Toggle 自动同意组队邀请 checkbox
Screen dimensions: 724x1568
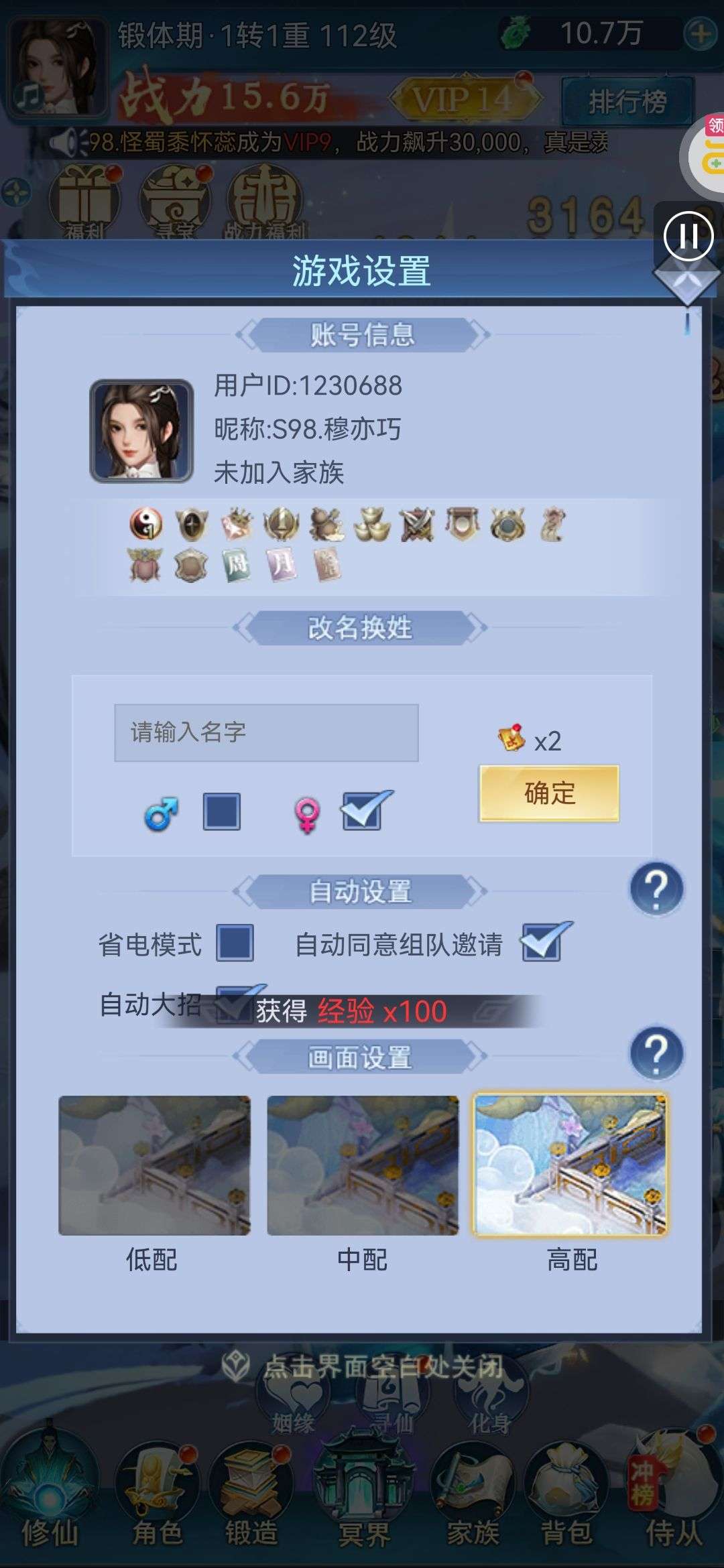(543, 941)
